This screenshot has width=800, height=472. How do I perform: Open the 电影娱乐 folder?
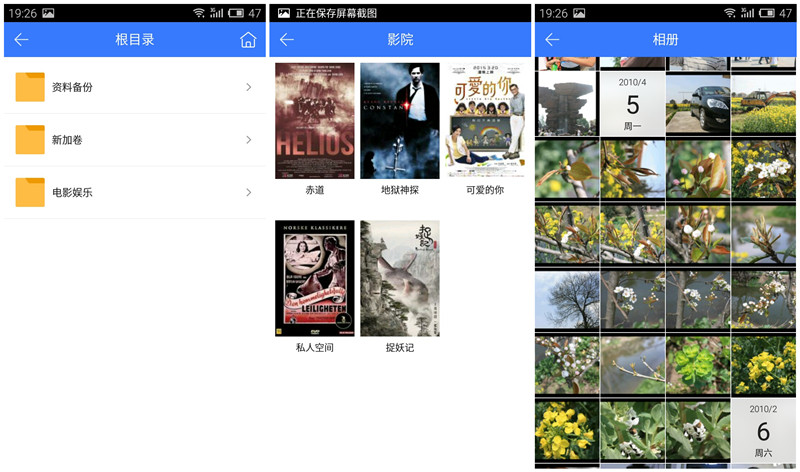[x=134, y=192]
